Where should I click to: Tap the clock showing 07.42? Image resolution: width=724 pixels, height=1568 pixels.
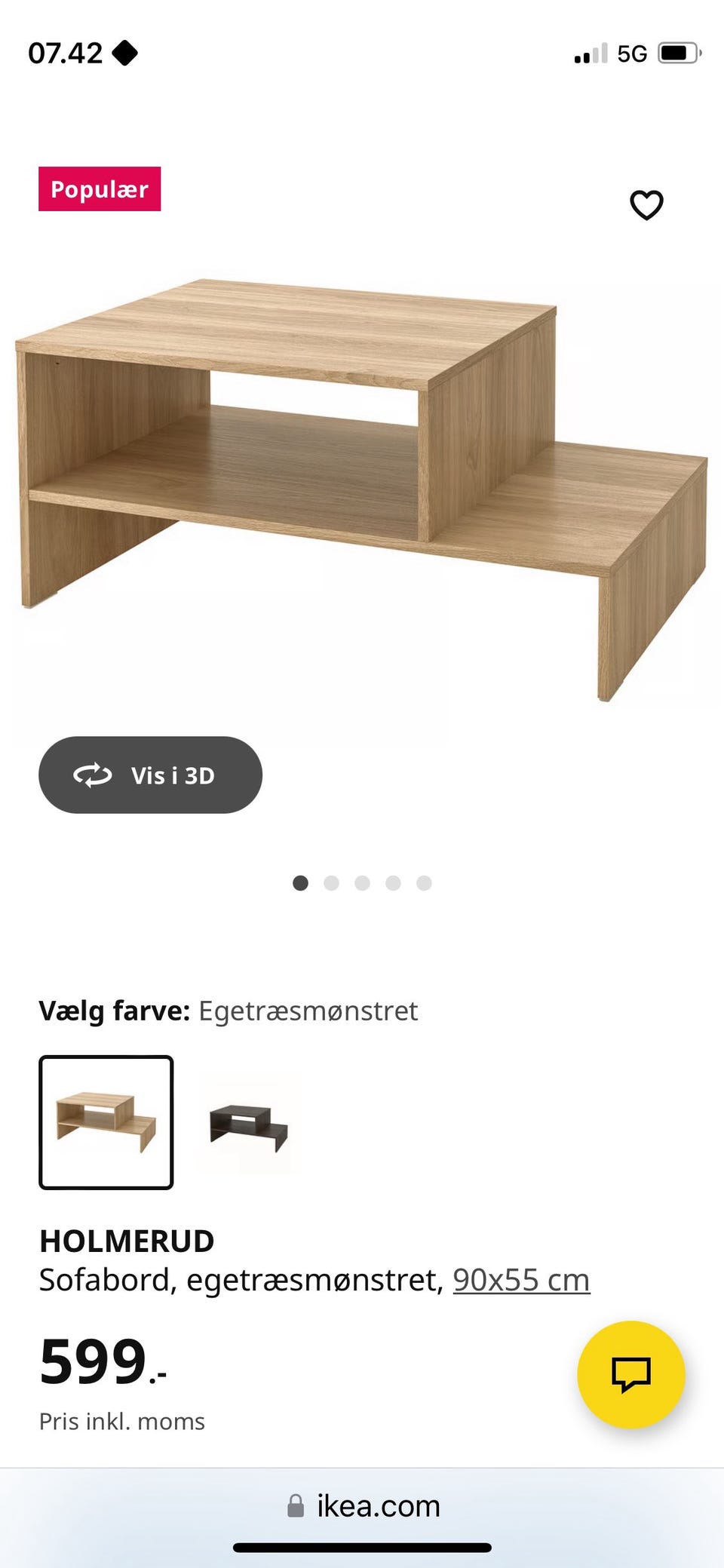(x=64, y=53)
